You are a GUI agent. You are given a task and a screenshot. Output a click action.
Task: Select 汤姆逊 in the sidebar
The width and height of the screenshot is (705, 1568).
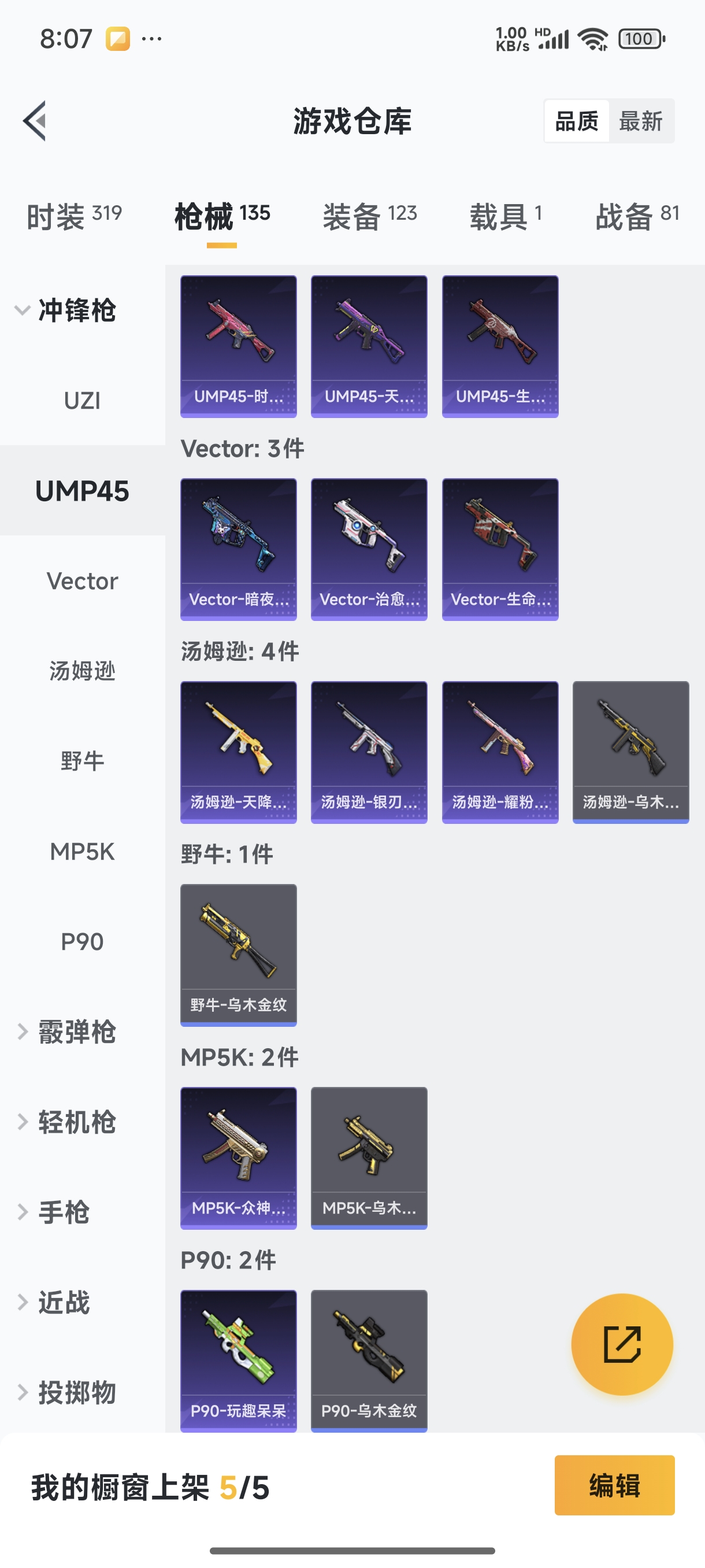click(x=82, y=671)
